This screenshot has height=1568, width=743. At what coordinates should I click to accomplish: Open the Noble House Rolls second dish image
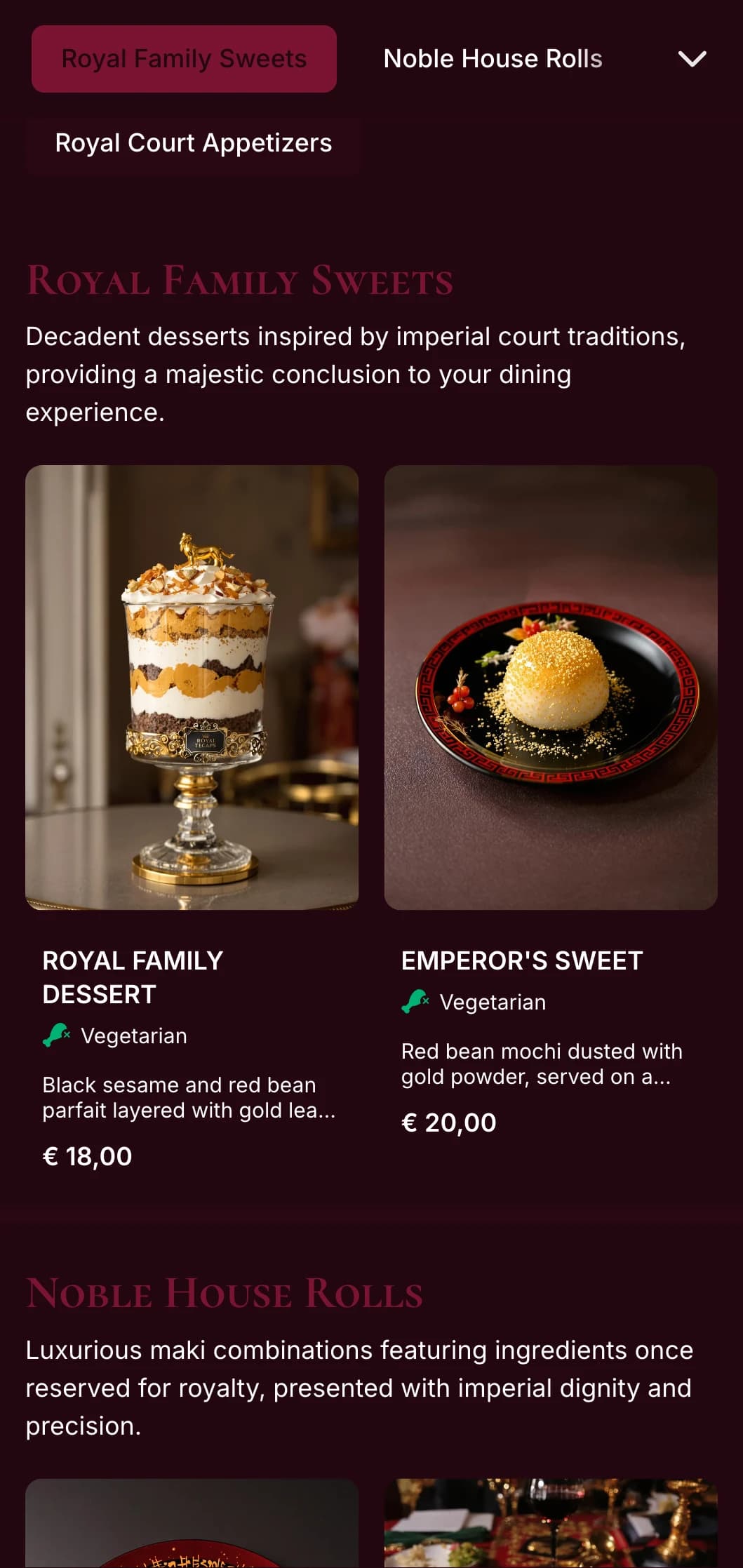551,1529
